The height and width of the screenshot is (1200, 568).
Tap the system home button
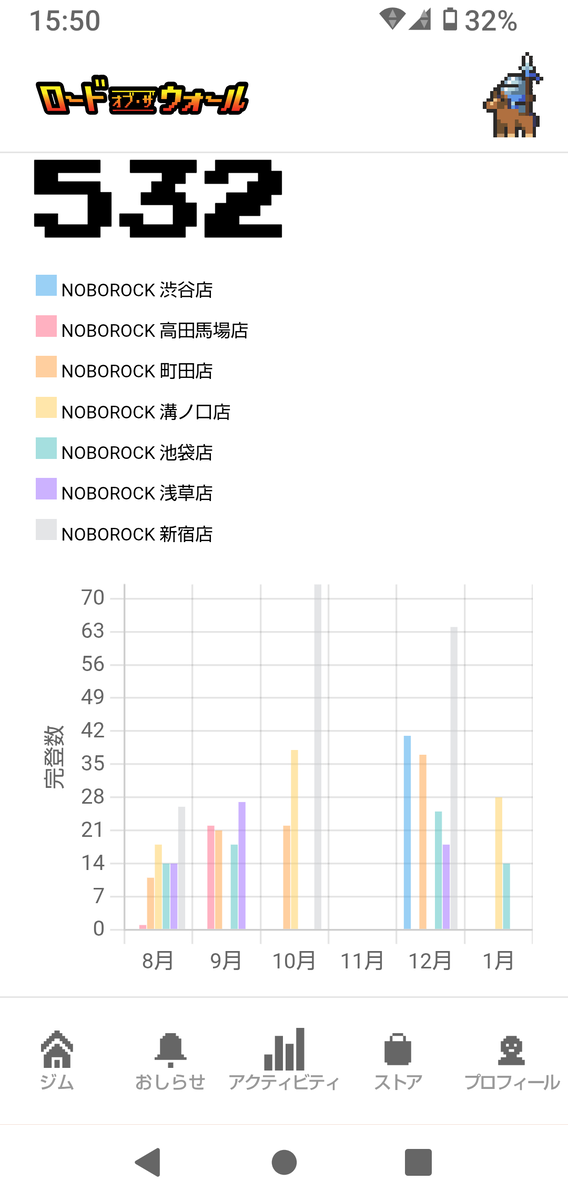pos(284,1161)
